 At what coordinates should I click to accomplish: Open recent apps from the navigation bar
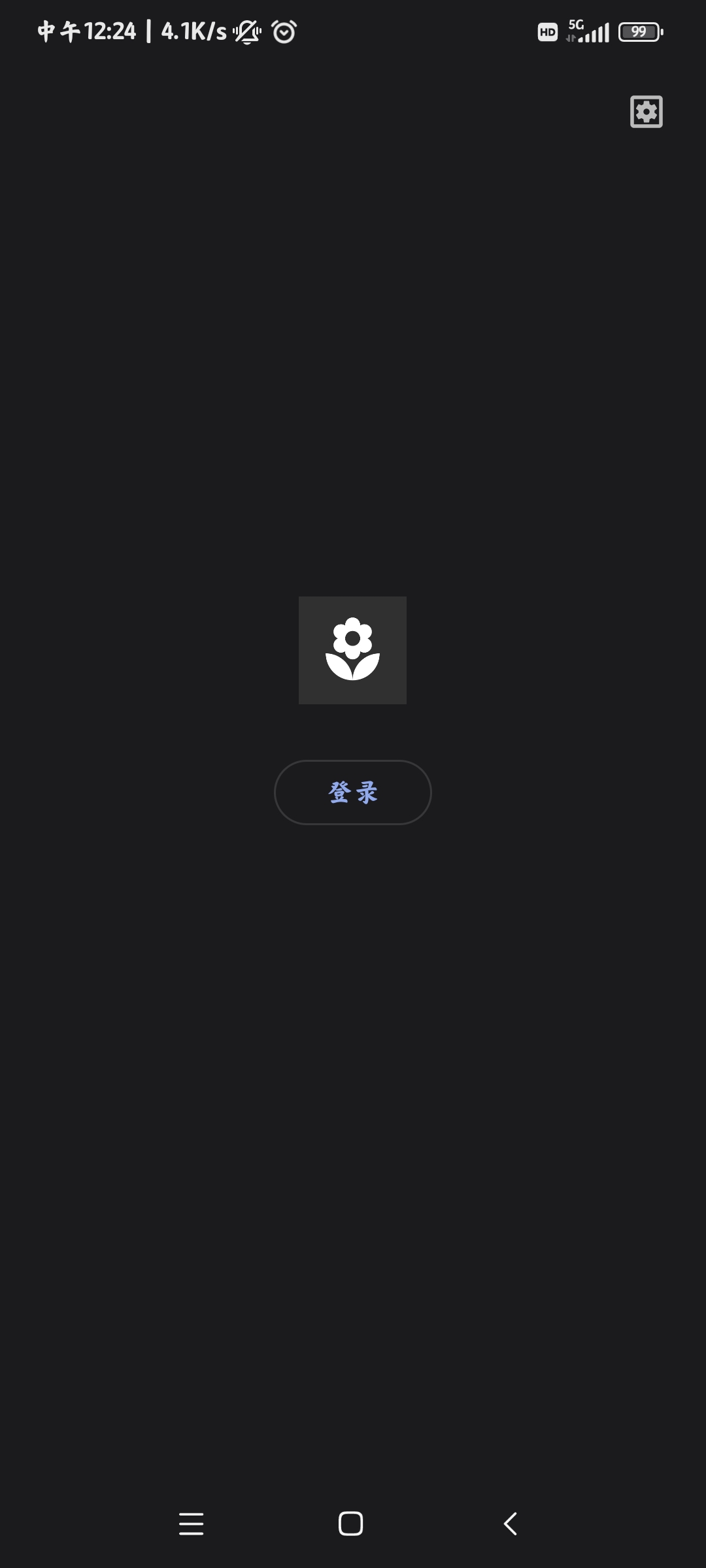(x=191, y=1524)
